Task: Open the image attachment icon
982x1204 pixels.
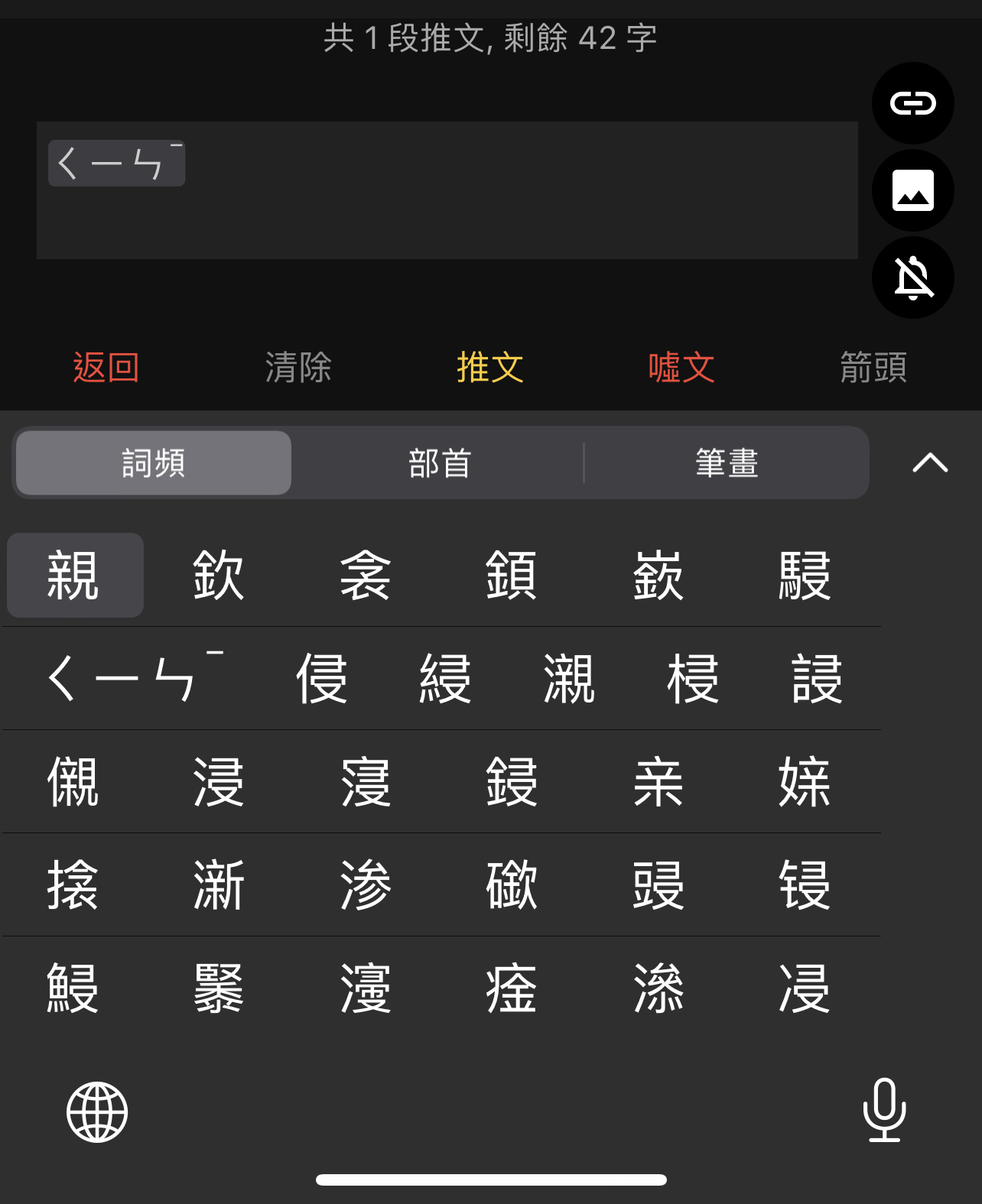Action: pyautogui.click(x=912, y=190)
